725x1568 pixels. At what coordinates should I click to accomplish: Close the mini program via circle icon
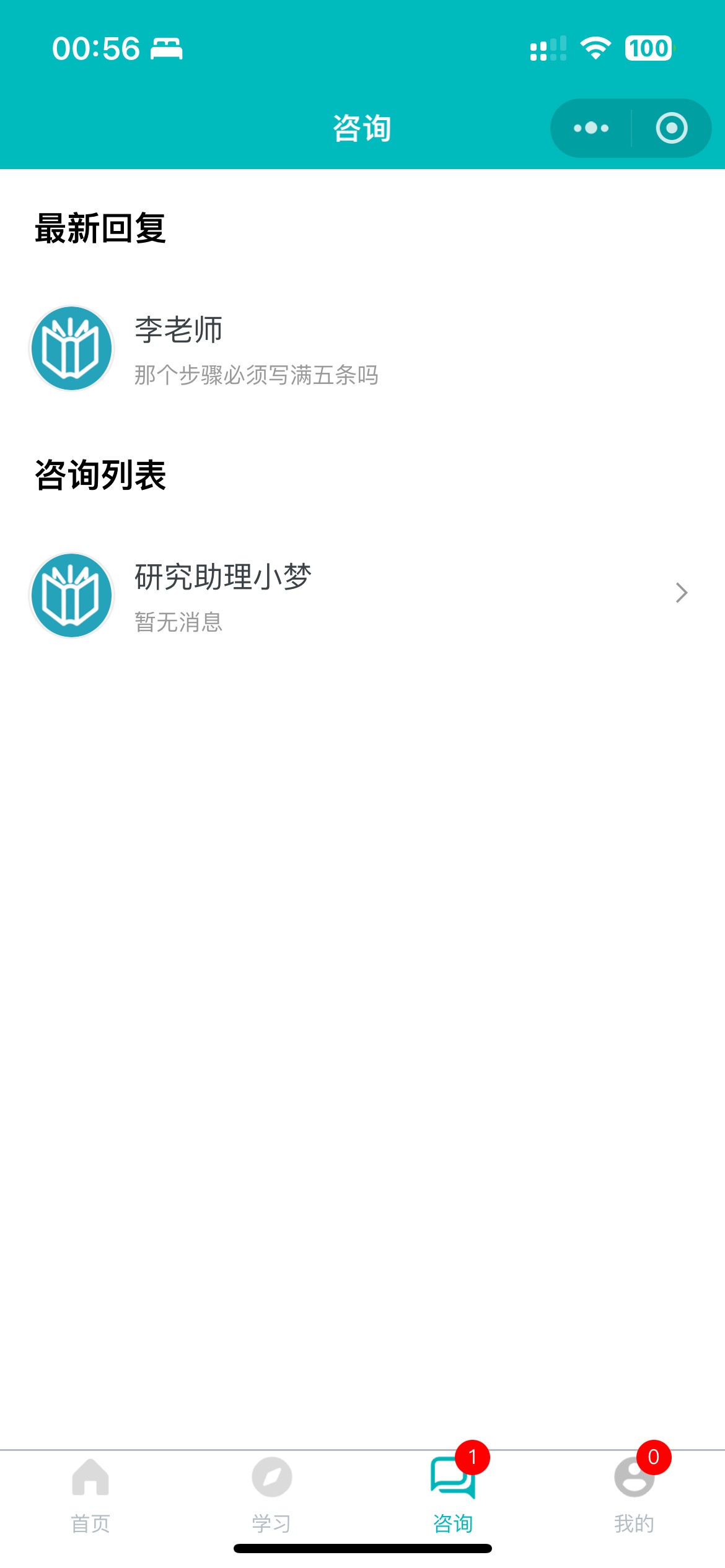tap(671, 128)
